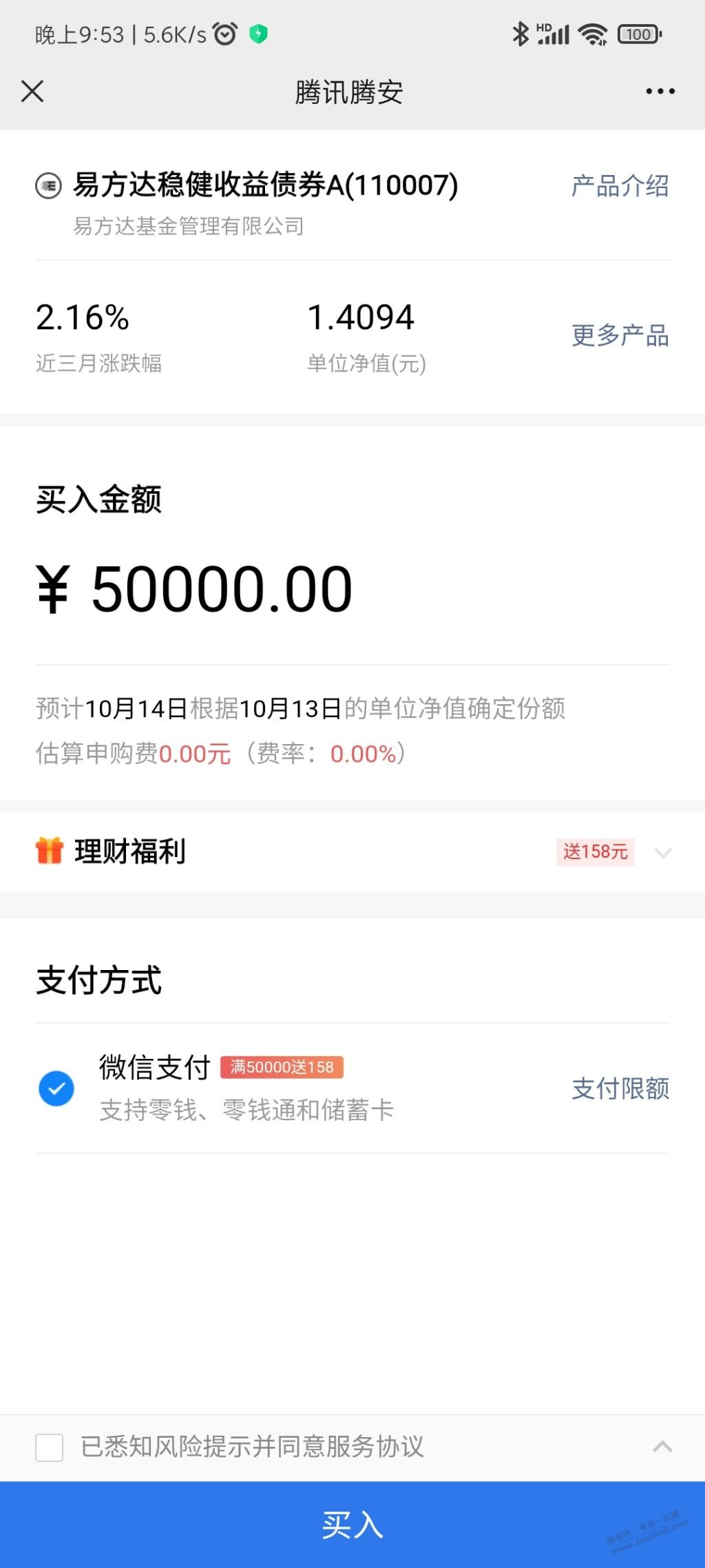
Task: Check 支付限额 details
Action: [x=620, y=1089]
